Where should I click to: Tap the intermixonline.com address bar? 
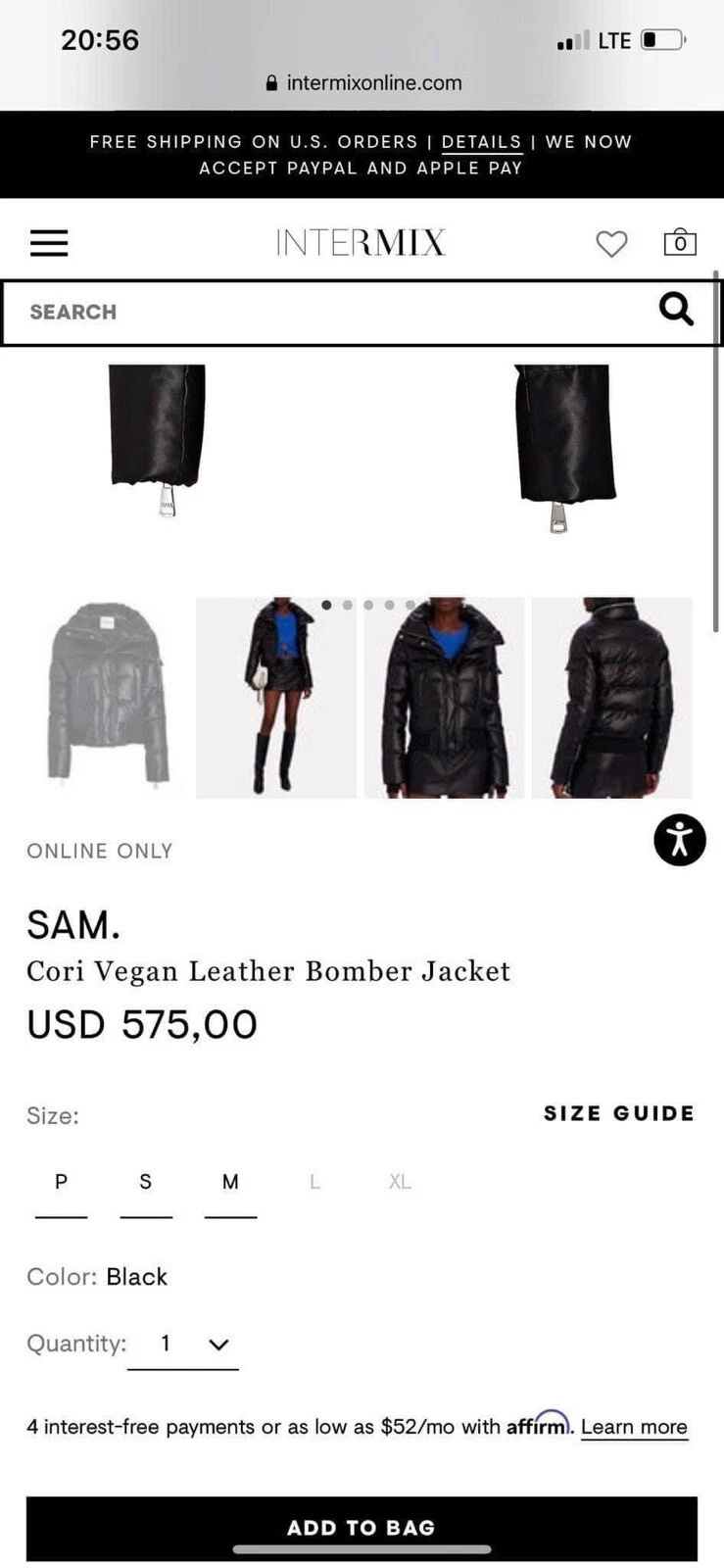(362, 83)
